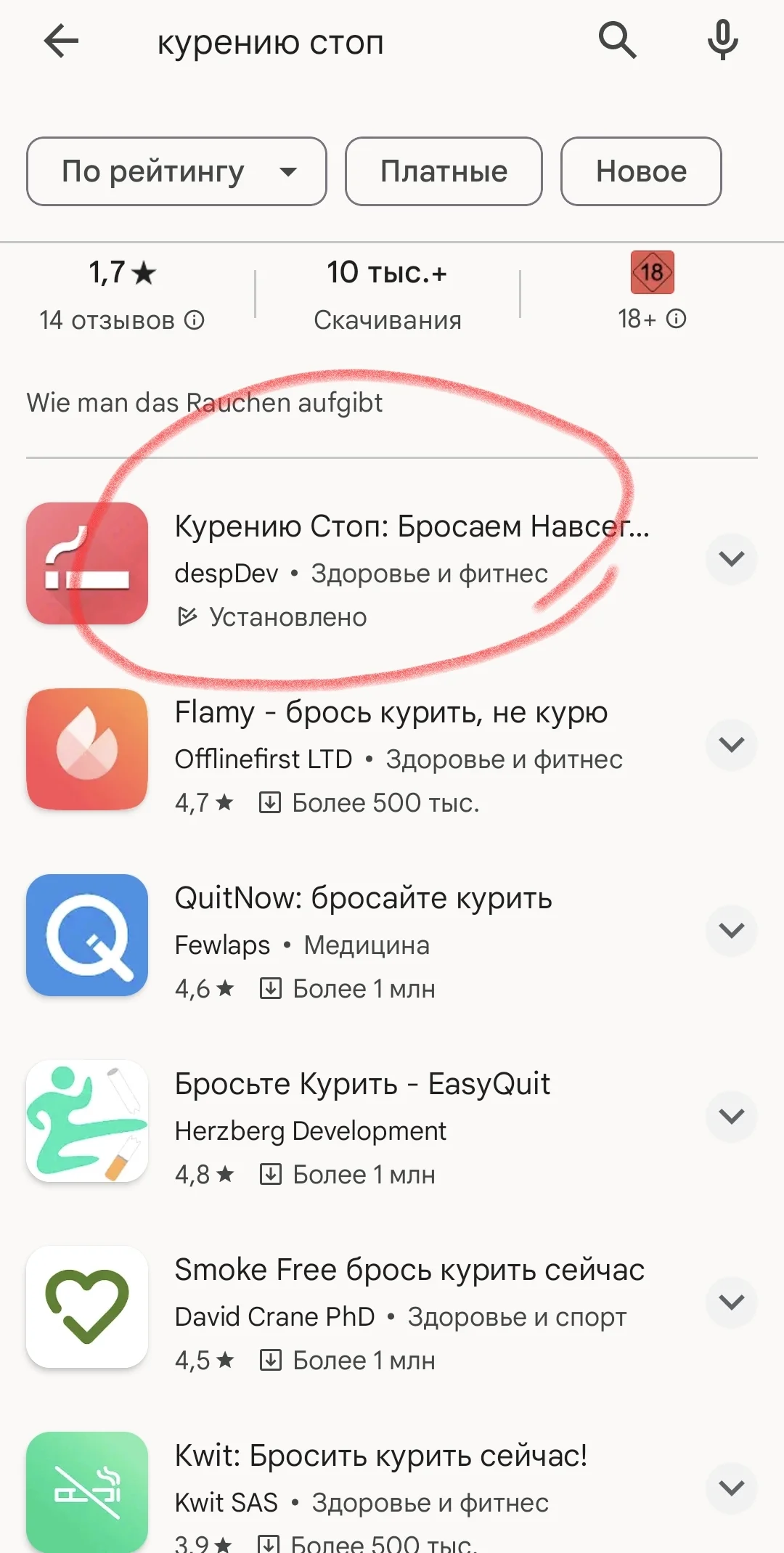Expand details for Flamy app

(x=731, y=743)
